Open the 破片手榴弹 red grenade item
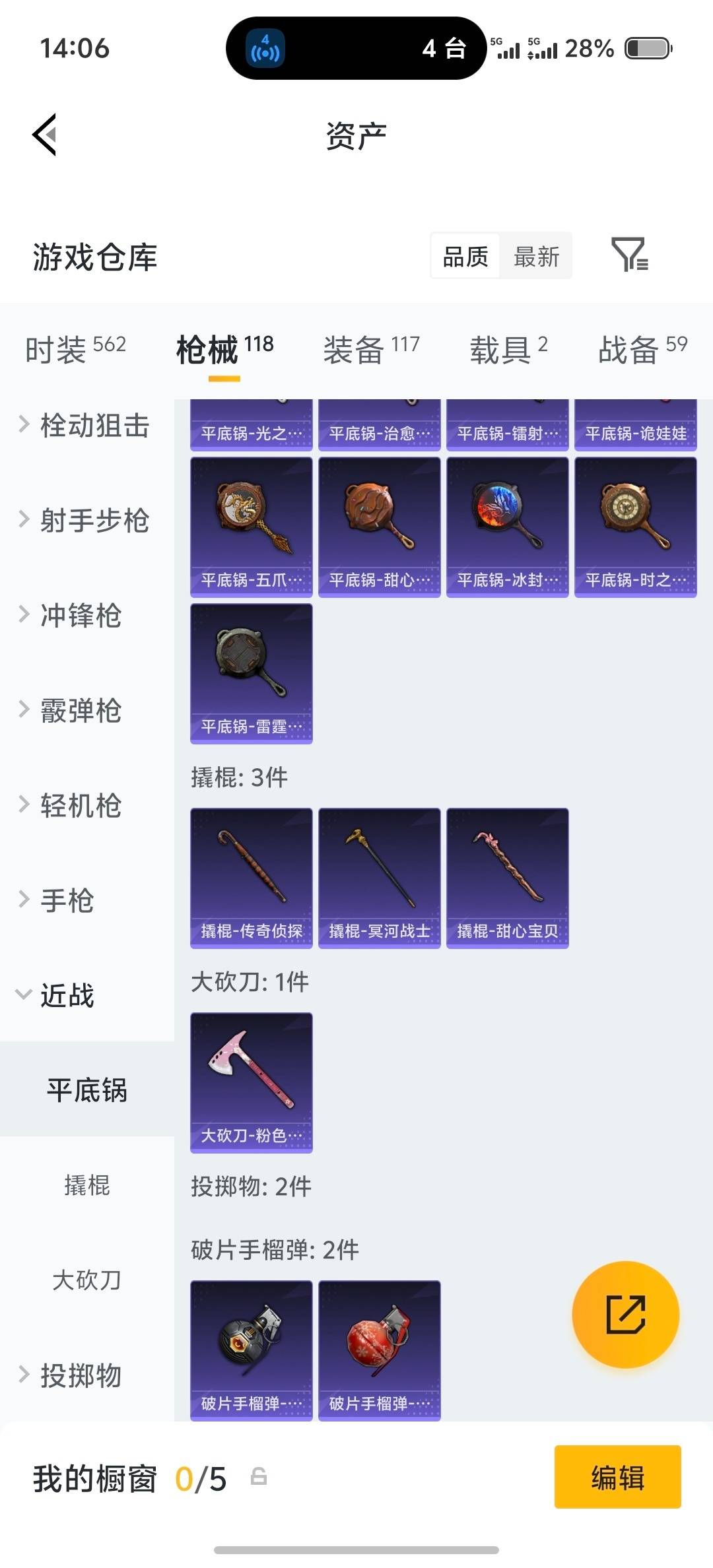The width and height of the screenshot is (713, 1568). [x=380, y=1343]
